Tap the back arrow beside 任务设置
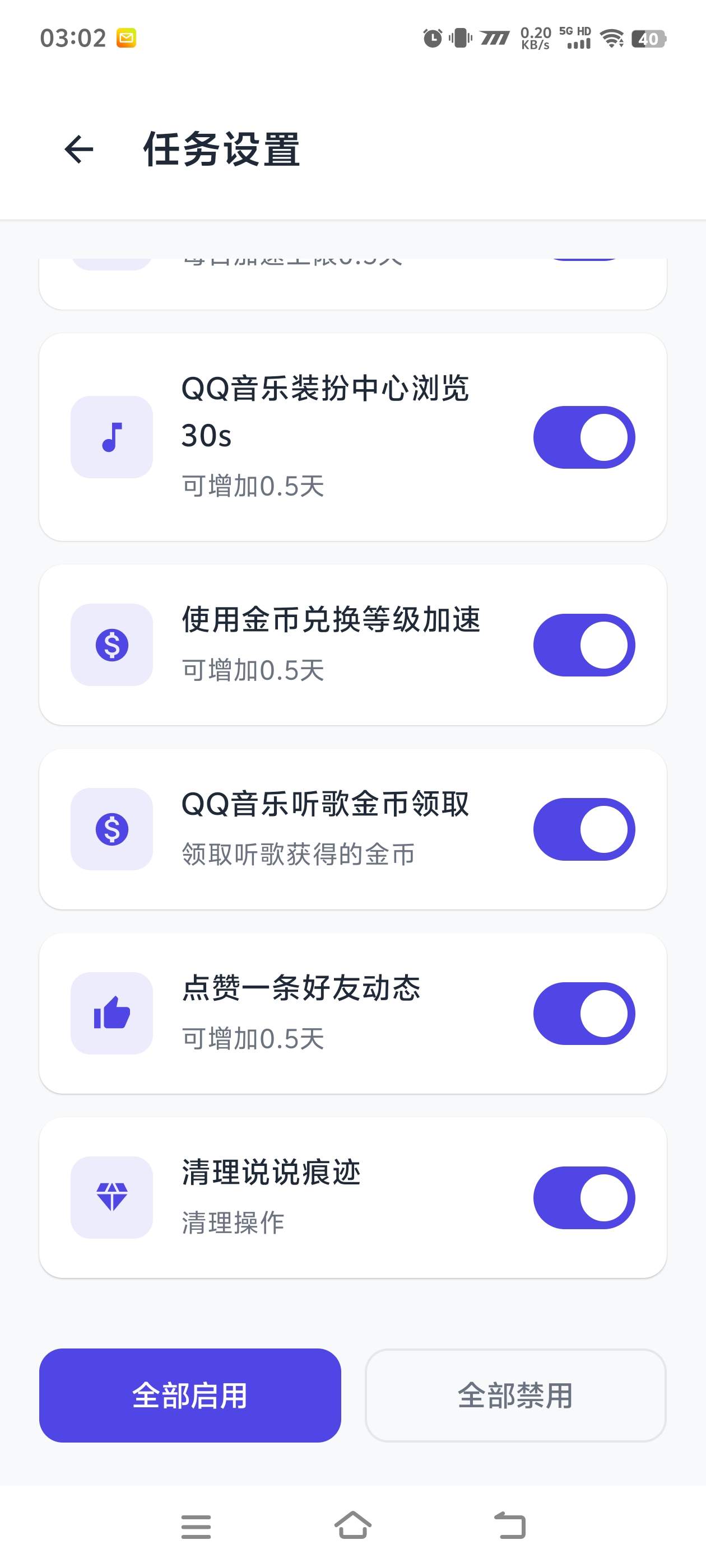 [77, 149]
